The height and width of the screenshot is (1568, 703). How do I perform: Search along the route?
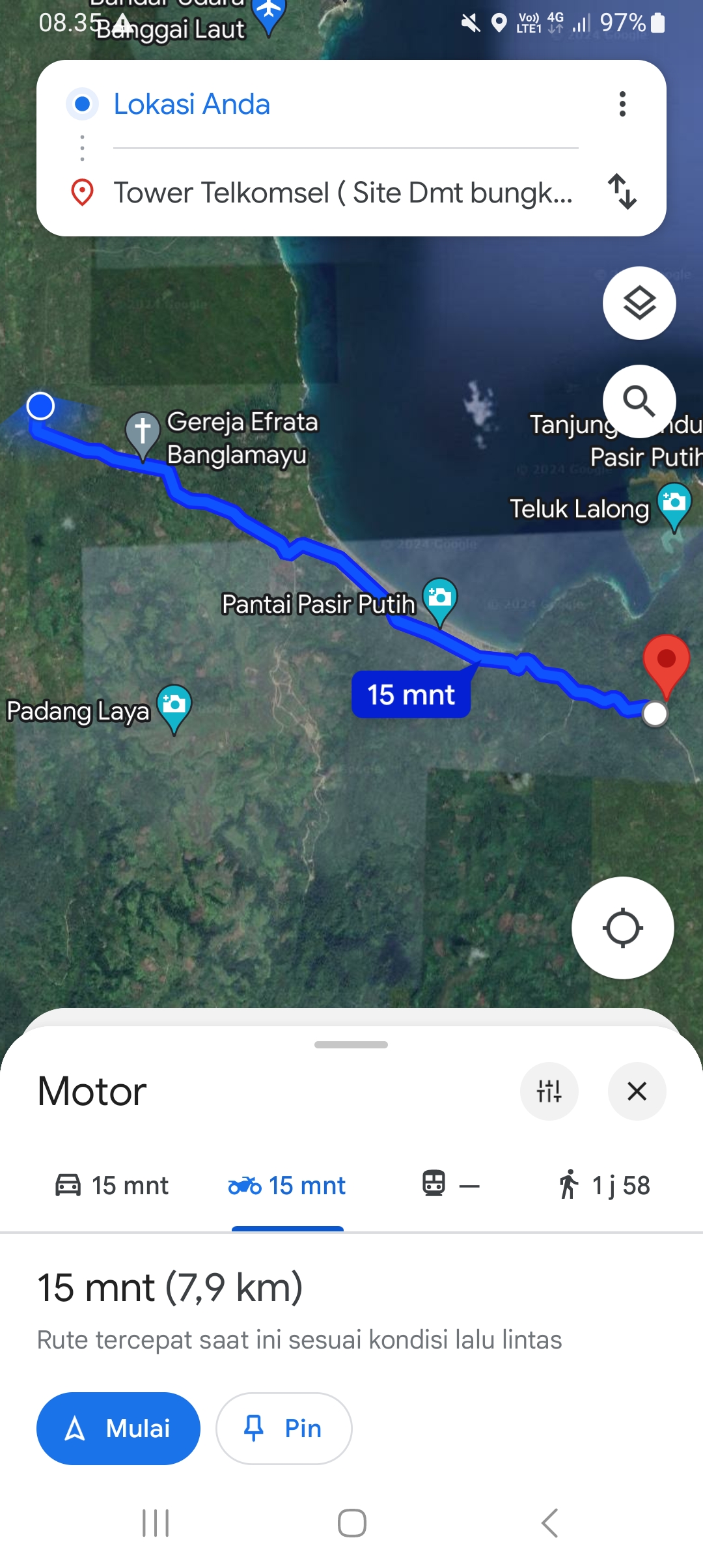point(639,401)
